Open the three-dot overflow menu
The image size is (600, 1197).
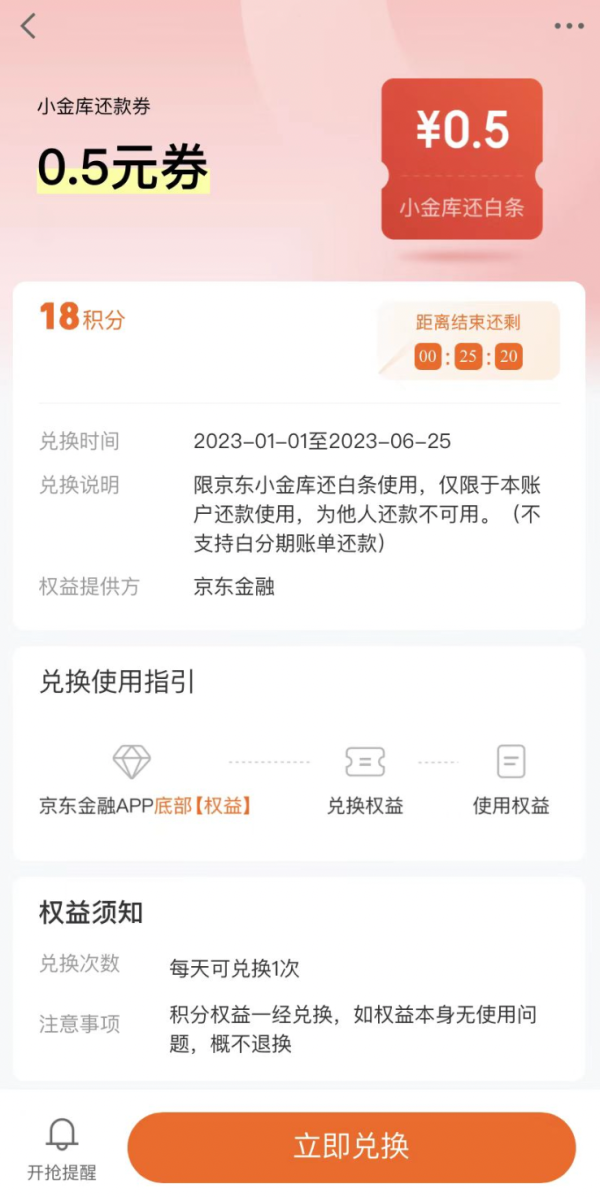point(569,27)
